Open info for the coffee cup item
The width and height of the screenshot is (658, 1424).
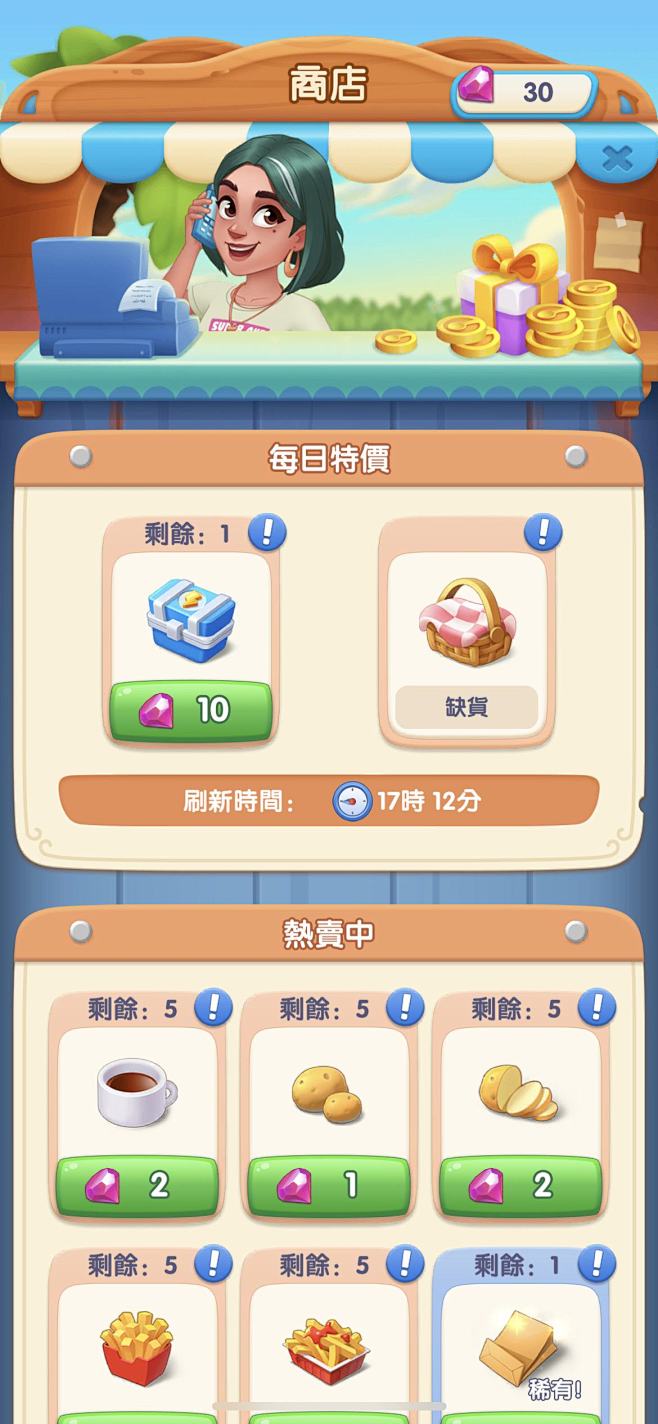point(213,1008)
